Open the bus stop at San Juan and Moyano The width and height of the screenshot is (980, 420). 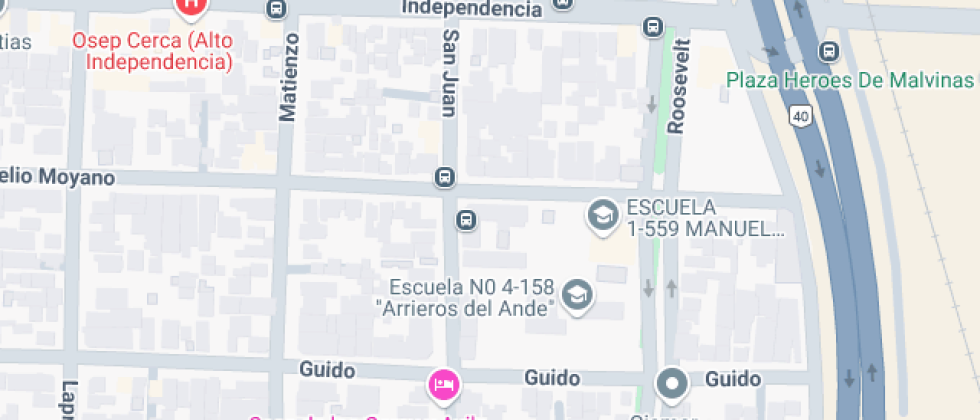(445, 178)
